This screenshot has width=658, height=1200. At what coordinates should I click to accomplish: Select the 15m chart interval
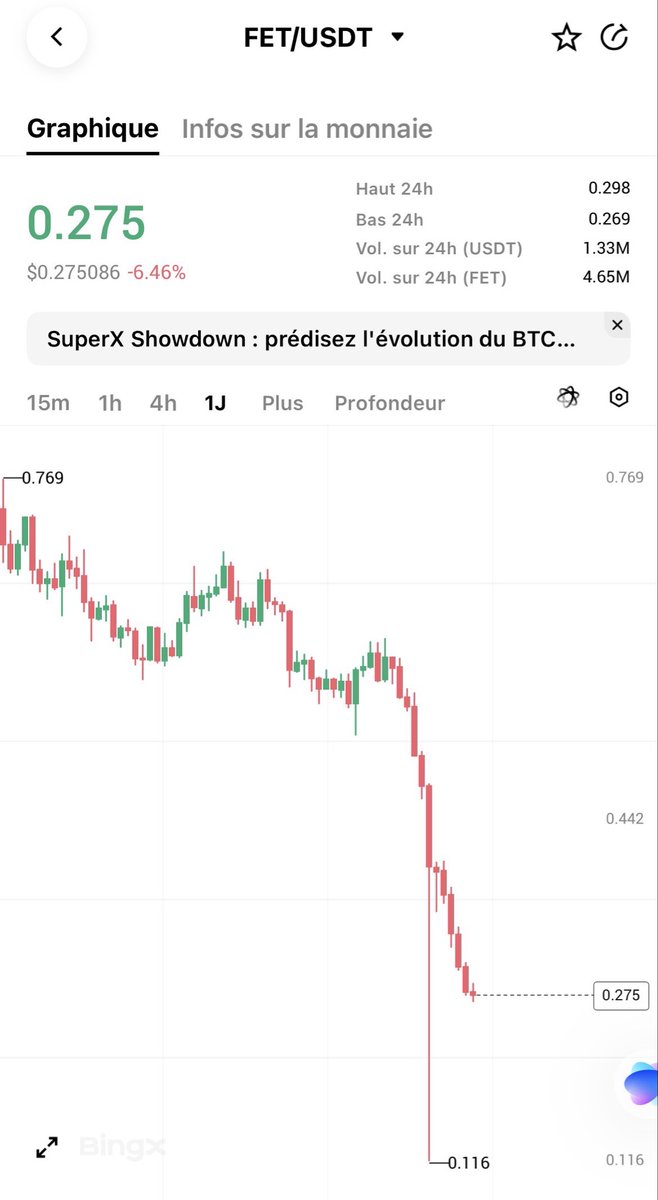click(48, 403)
